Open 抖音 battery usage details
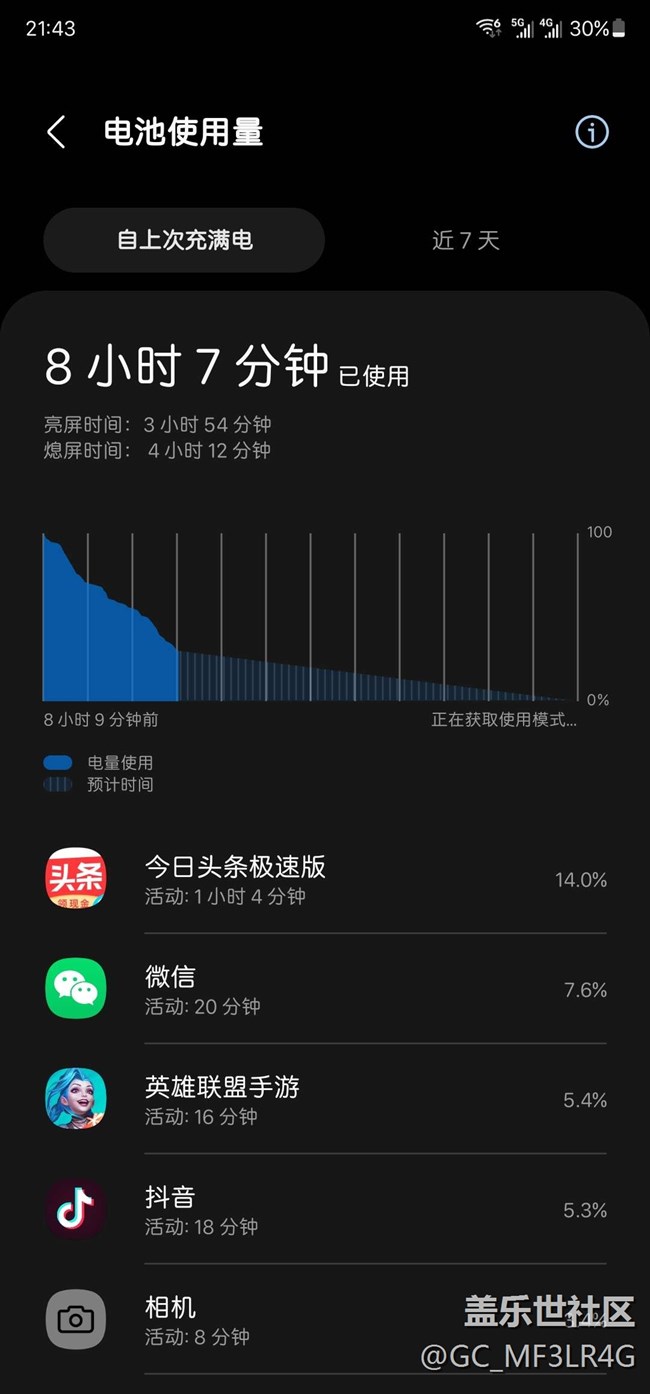The width and height of the screenshot is (650, 1394). tap(325, 1209)
